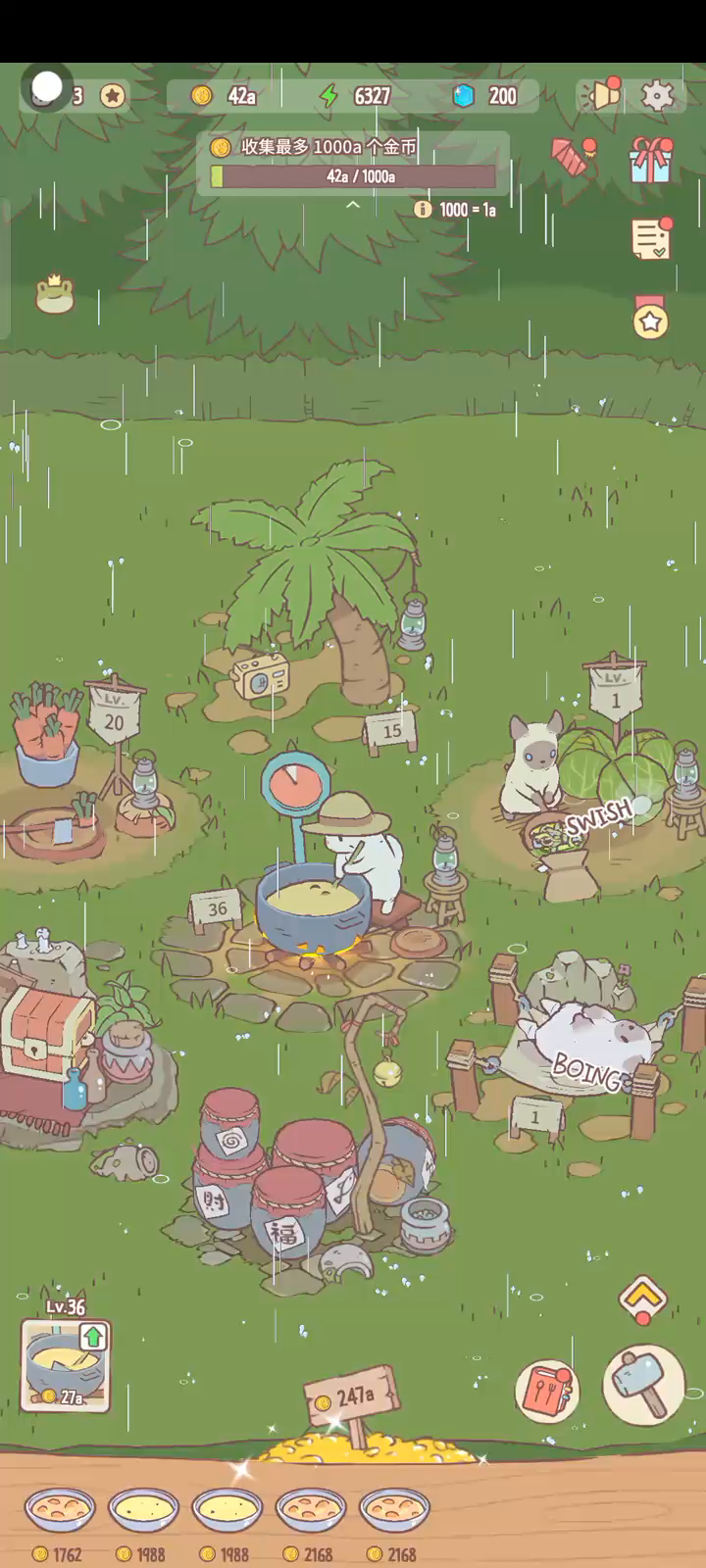Open the firework event icon

coord(574,156)
